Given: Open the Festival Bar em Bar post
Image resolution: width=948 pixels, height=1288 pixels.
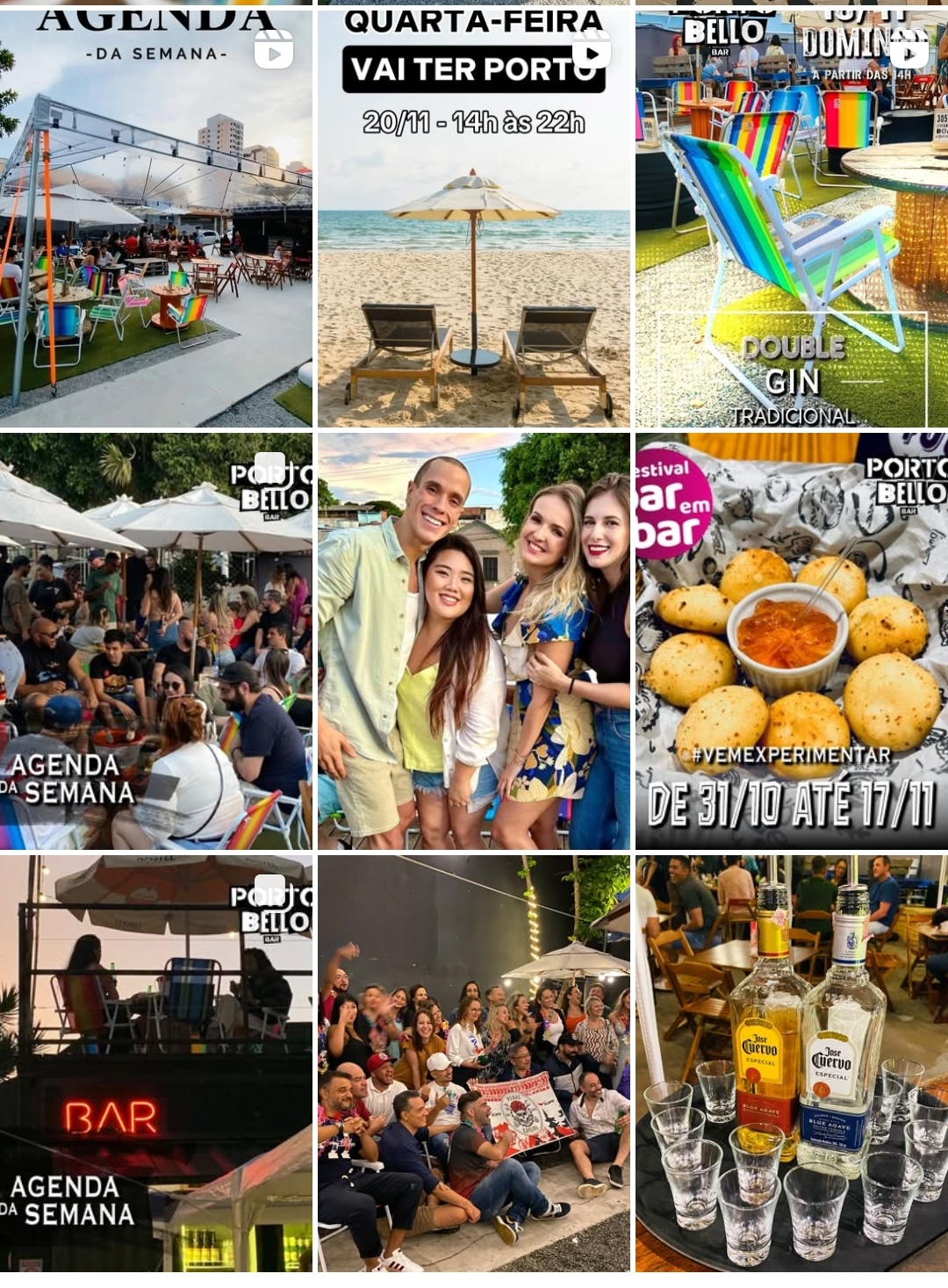Looking at the screenshot, I should 792,641.
